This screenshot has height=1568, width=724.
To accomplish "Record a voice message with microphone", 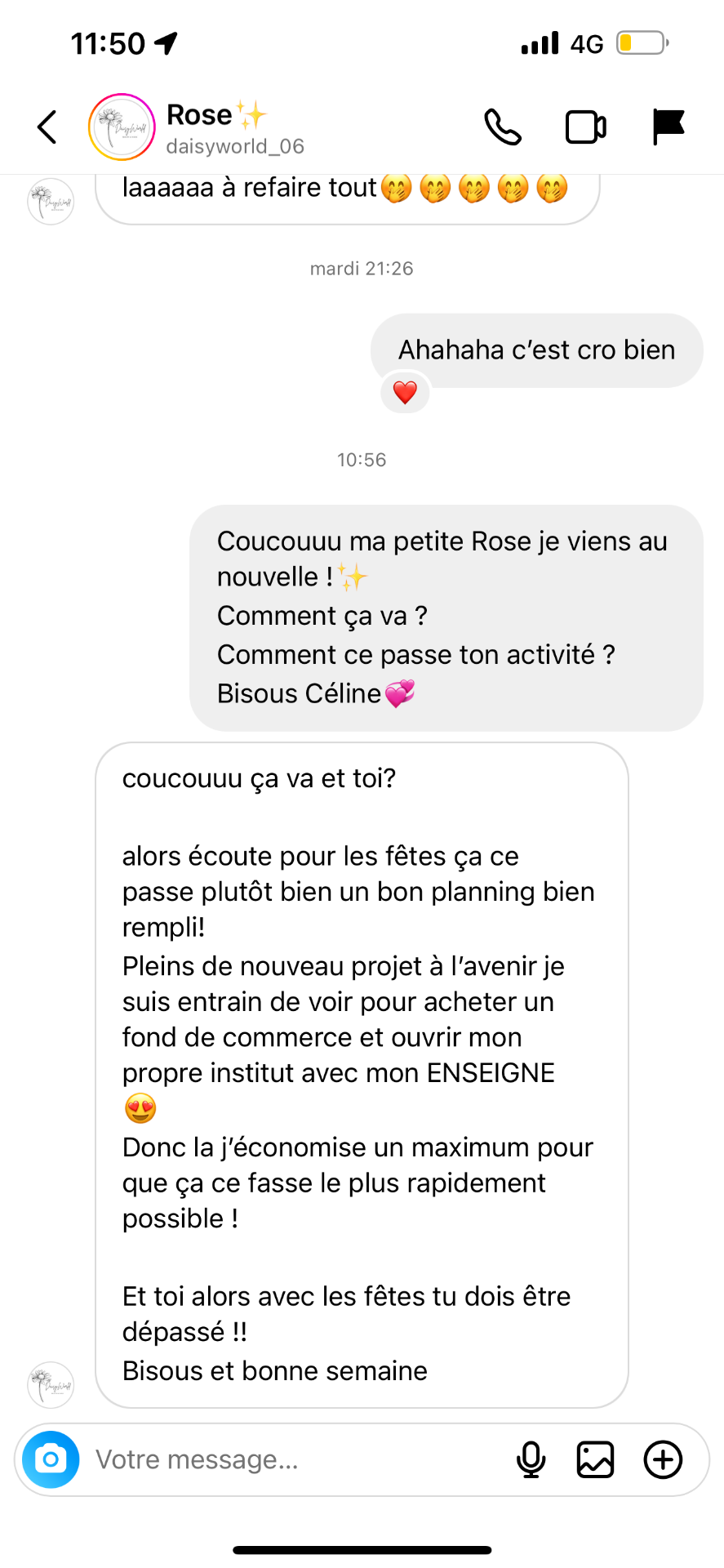I will tap(531, 1459).
